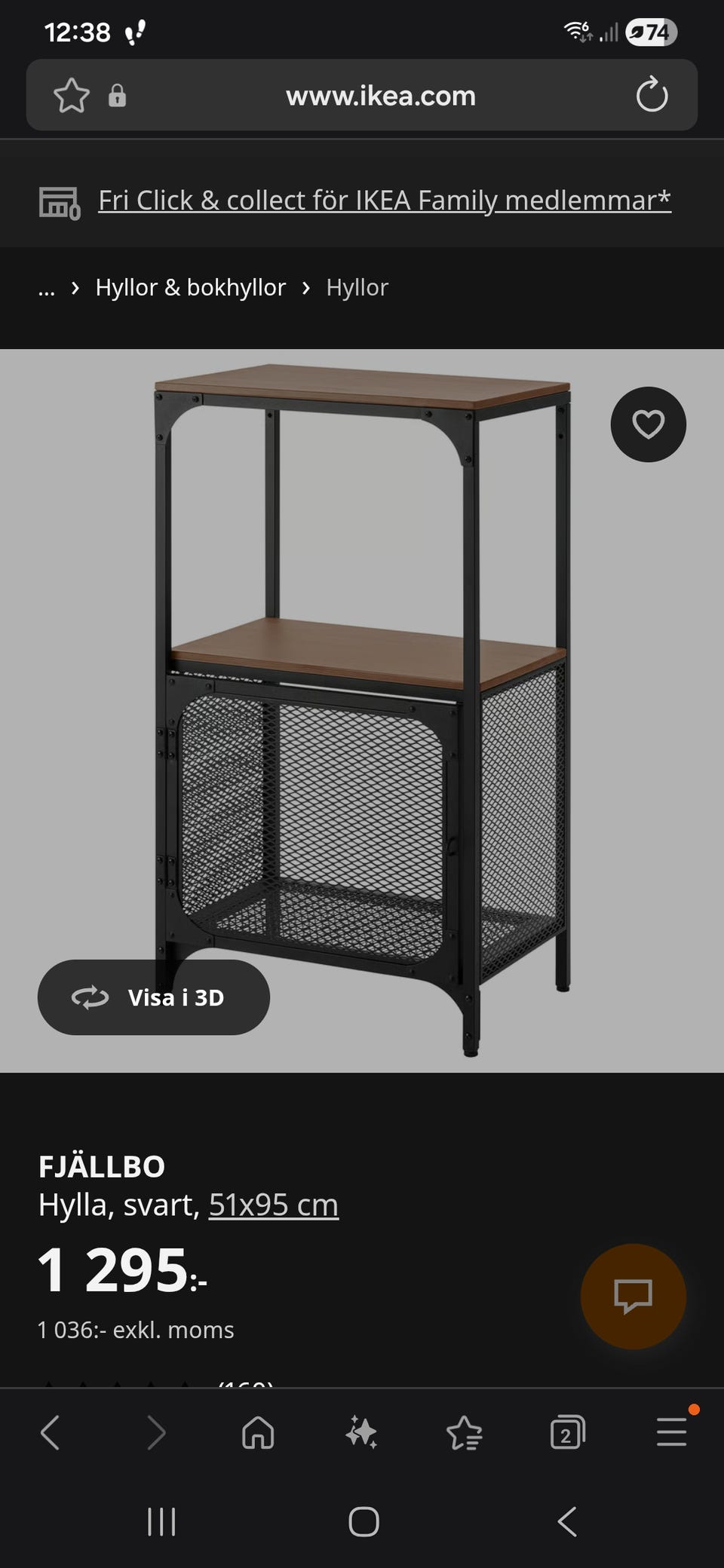Screen dimensions: 724x1568
Task: Open the browser bookmarks list
Action: tap(464, 1432)
